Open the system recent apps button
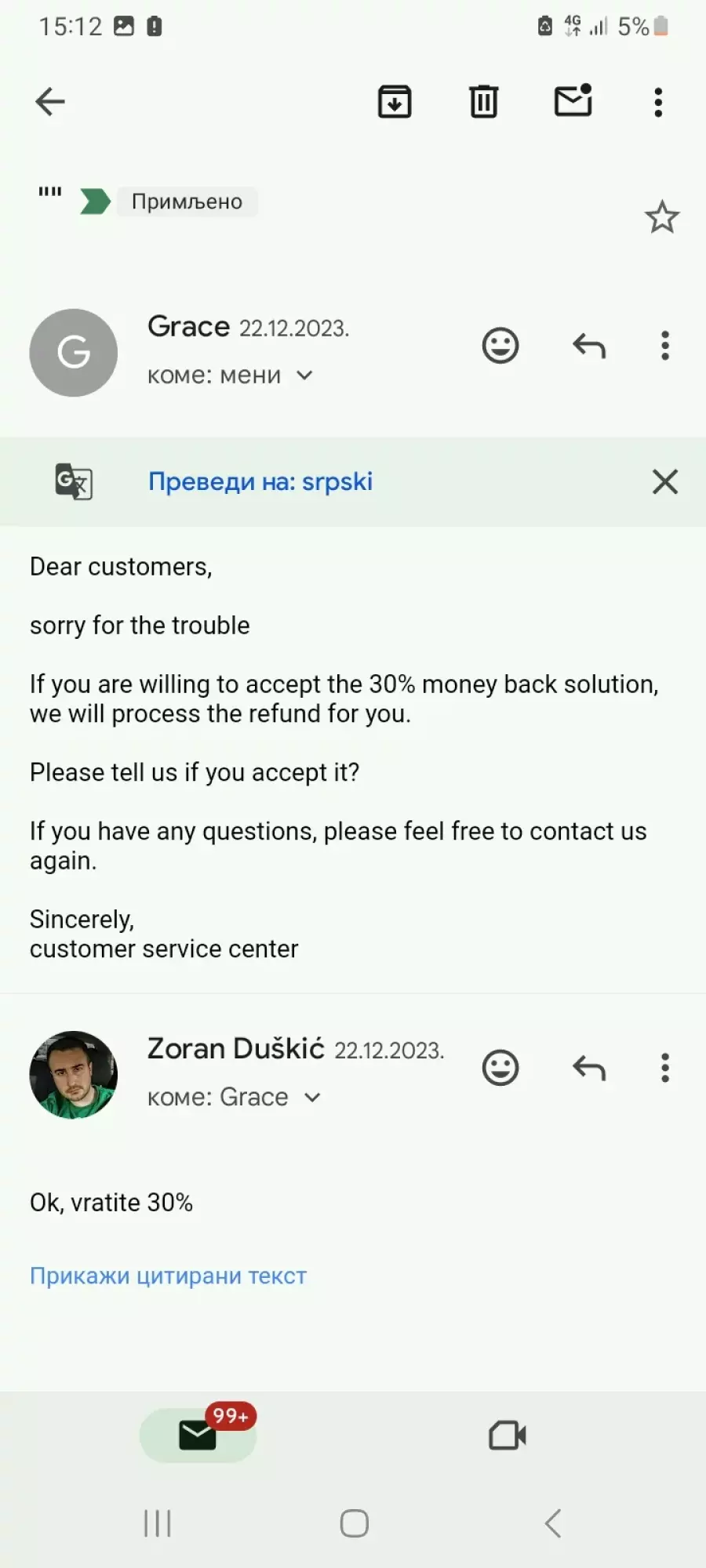The height and width of the screenshot is (1568, 706). (x=158, y=1523)
